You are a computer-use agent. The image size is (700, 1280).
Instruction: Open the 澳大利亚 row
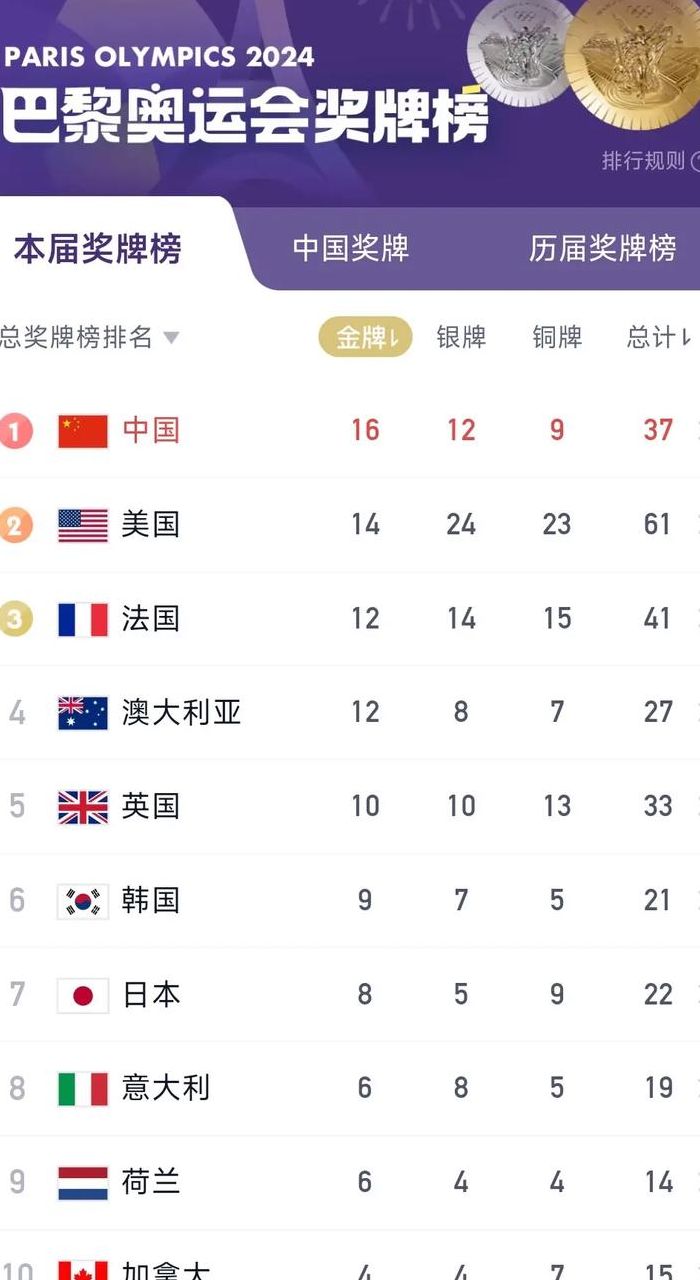pos(350,713)
